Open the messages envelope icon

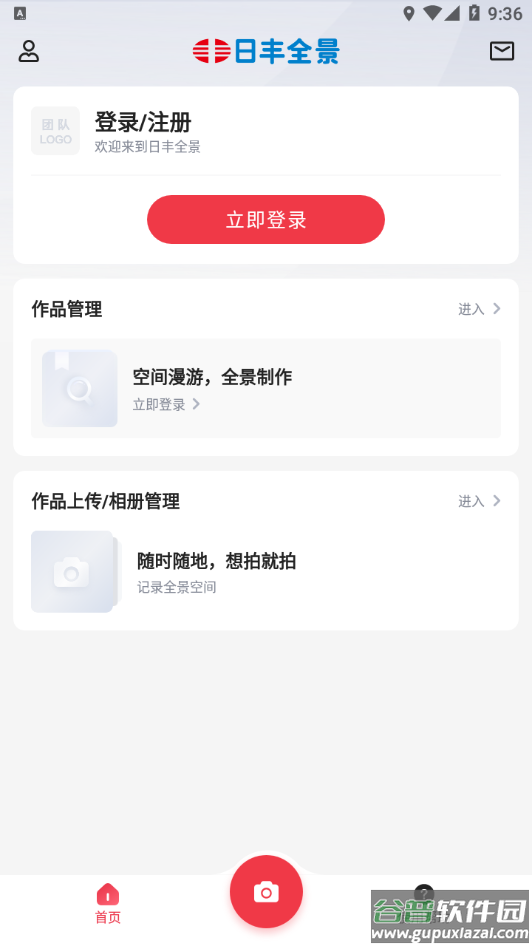[x=501, y=51]
